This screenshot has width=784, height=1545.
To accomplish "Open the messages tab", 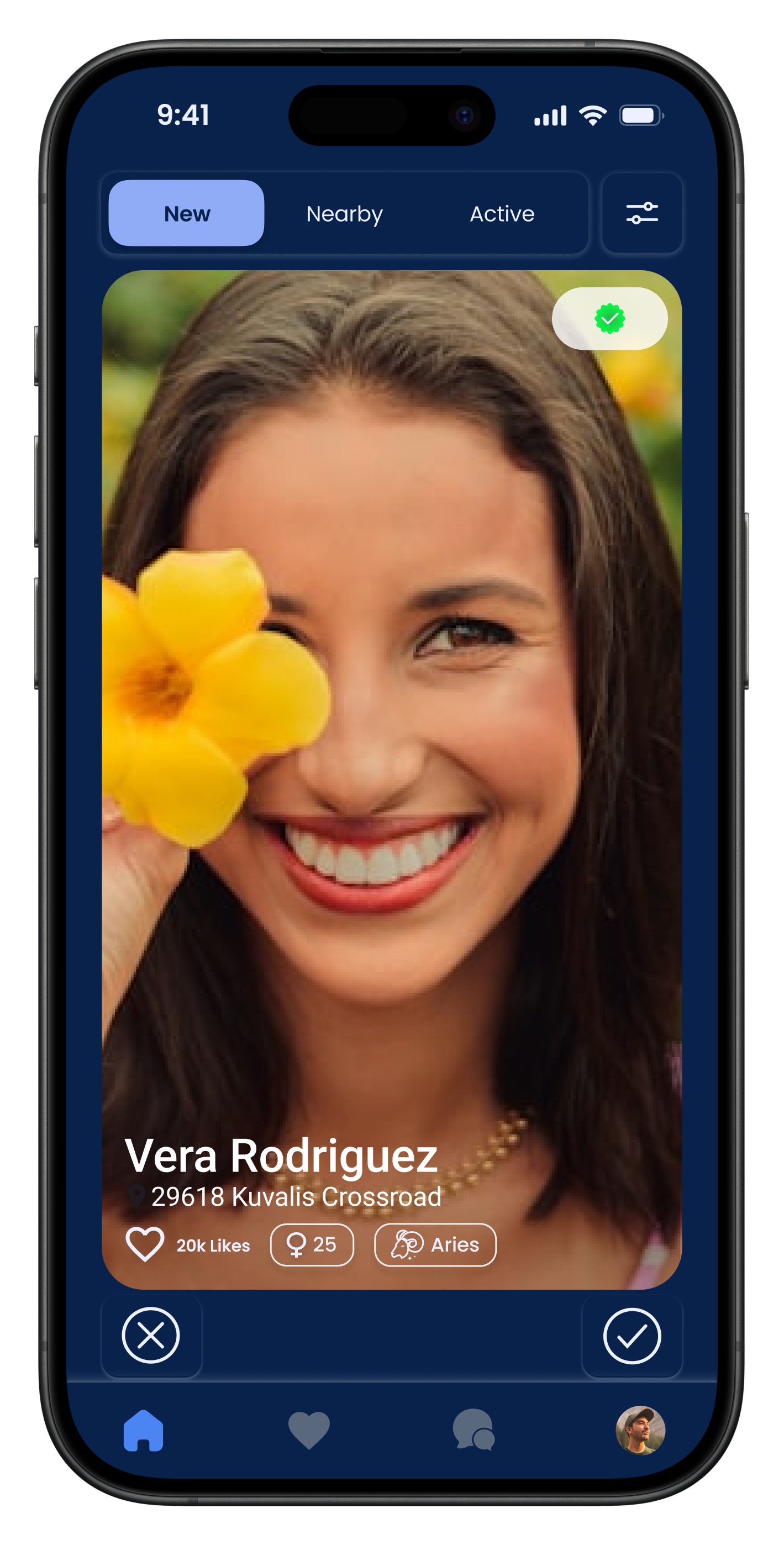I will (474, 1431).
